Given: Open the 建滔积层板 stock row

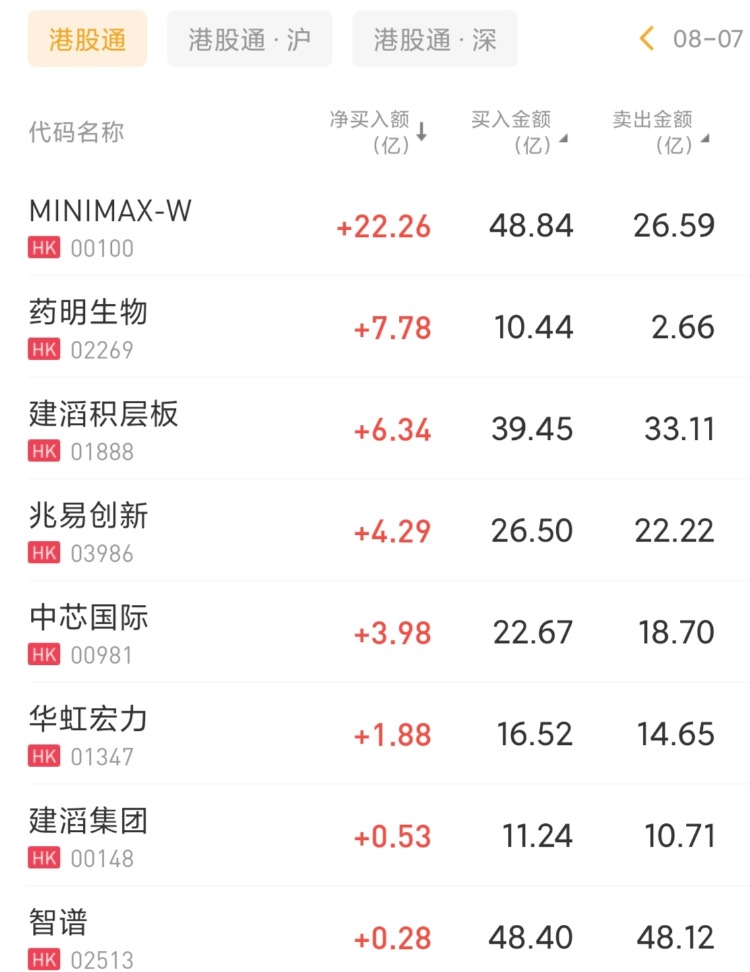Looking at the screenshot, I should [x=389, y=429].
